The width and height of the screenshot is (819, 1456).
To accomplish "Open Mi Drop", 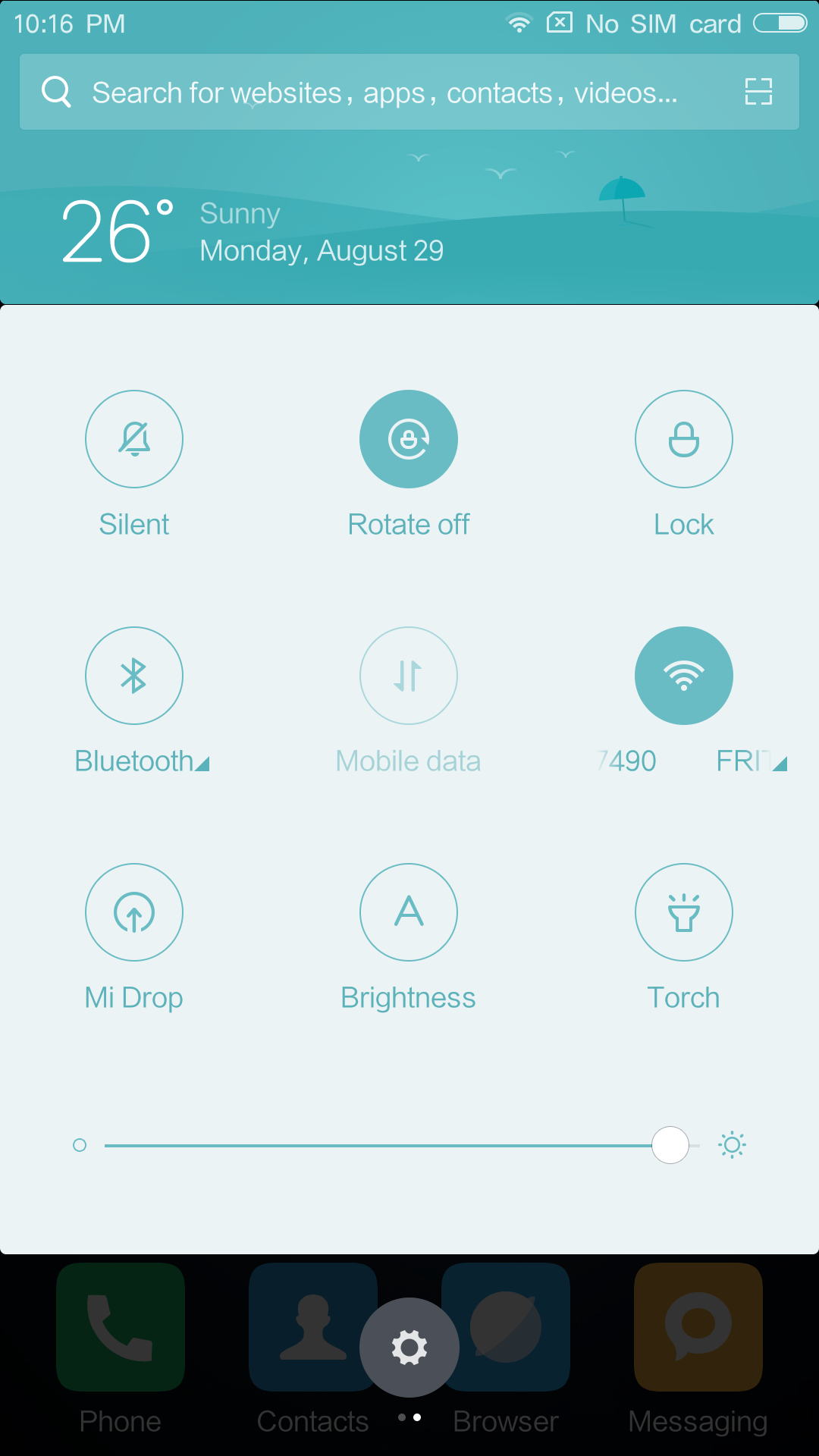I will 134,912.
